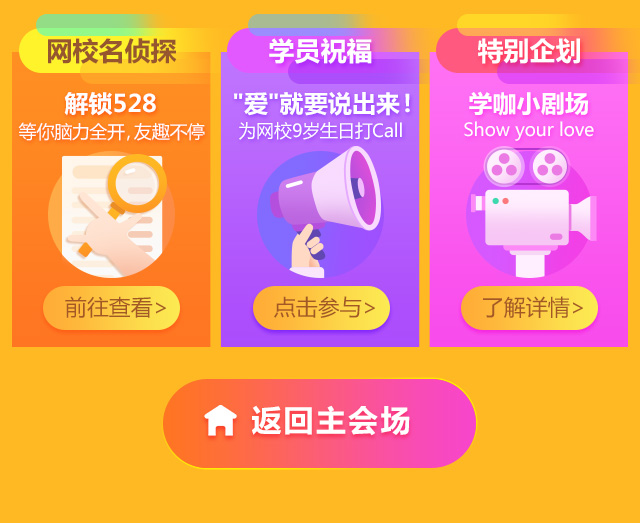640x523 pixels.
Task: Tap 前往查看 under 网校名侦探
Action: tap(112, 308)
